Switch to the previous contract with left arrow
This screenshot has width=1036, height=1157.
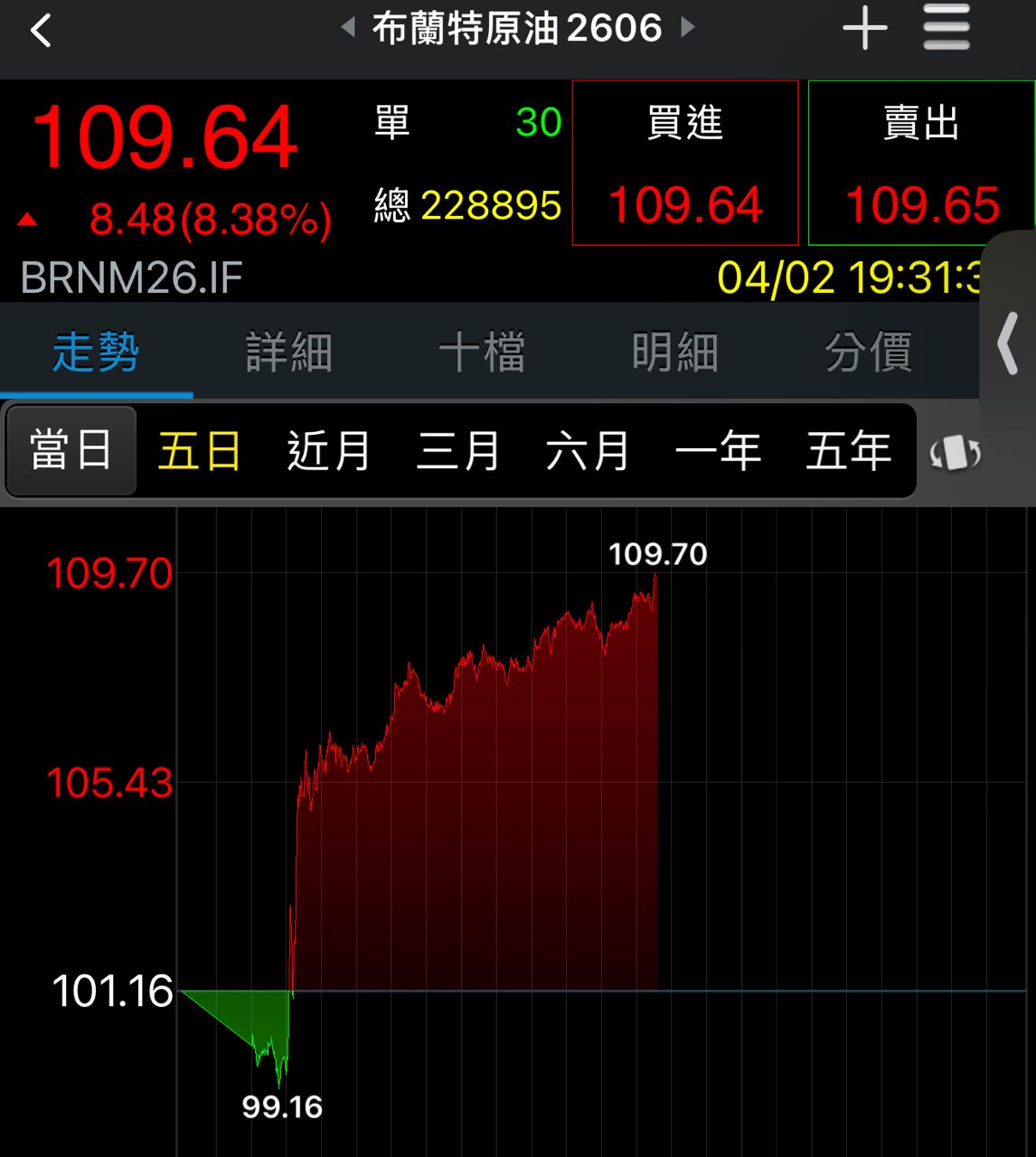[347, 28]
